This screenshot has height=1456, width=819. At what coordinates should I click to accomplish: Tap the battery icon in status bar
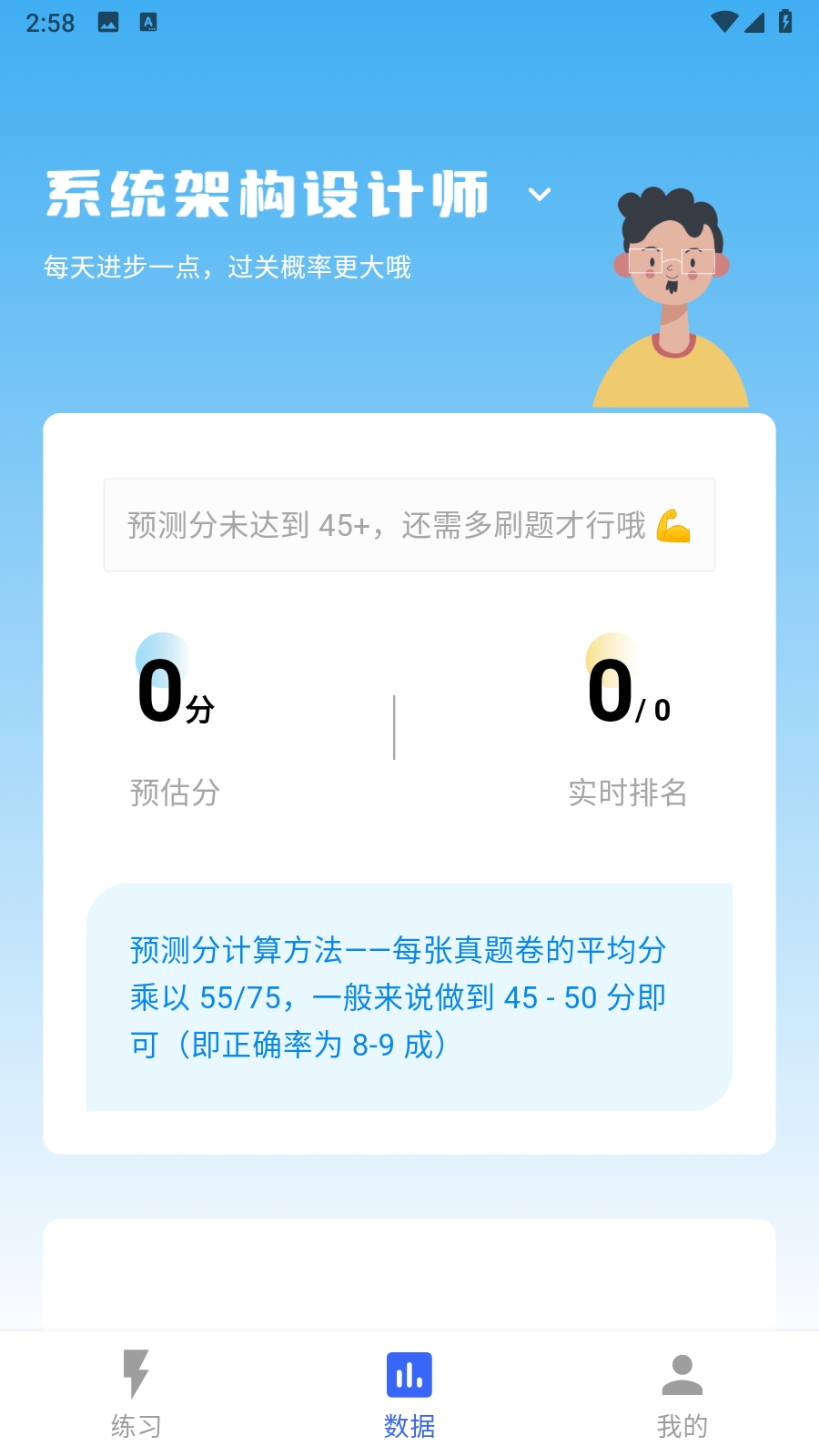(784, 23)
